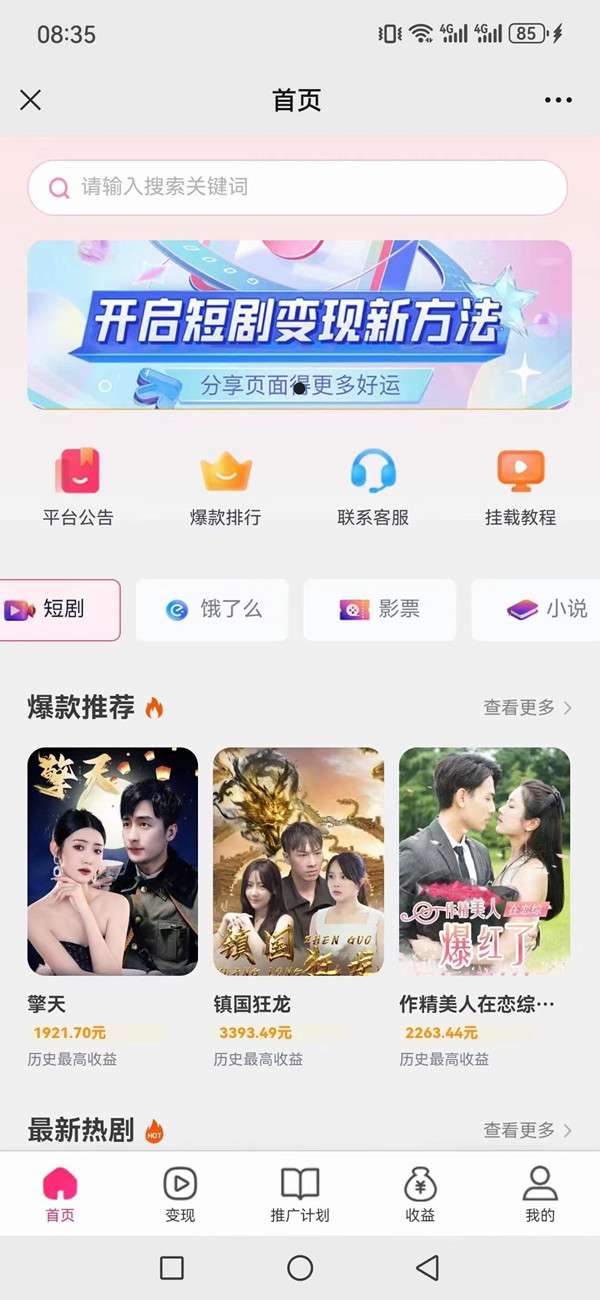This screenshot has width=600, height=1300.
Task: Tap 查看更多 next to 爆款推荐
Action: [528, 708]
